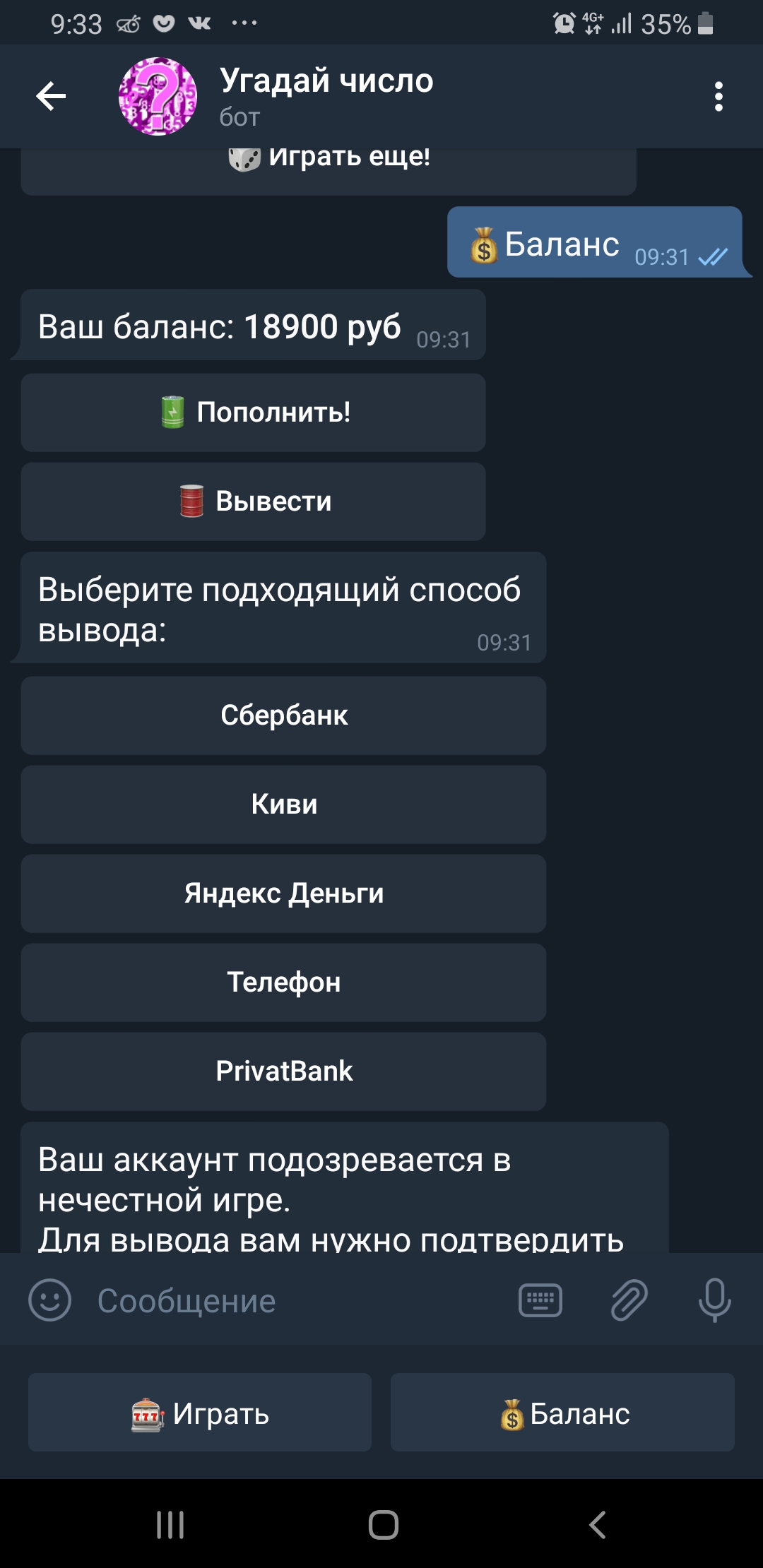
Task: Open the three-dot overflow menu
Action: click(x=718, y=96)
